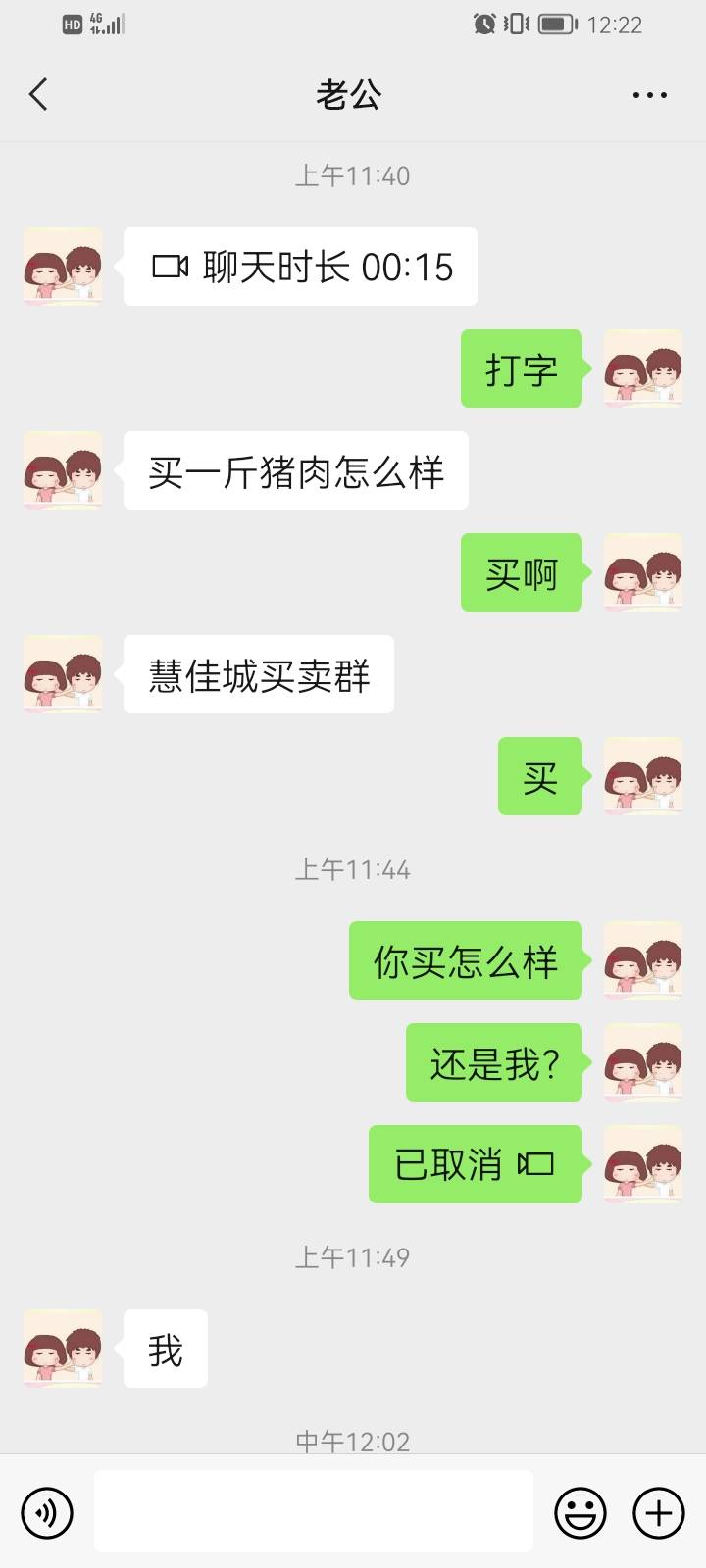The height and width of the screenshot is (1568, 706).
Task: Tap the green bubble 你买怎么样
Action: (x=465, y=961)
